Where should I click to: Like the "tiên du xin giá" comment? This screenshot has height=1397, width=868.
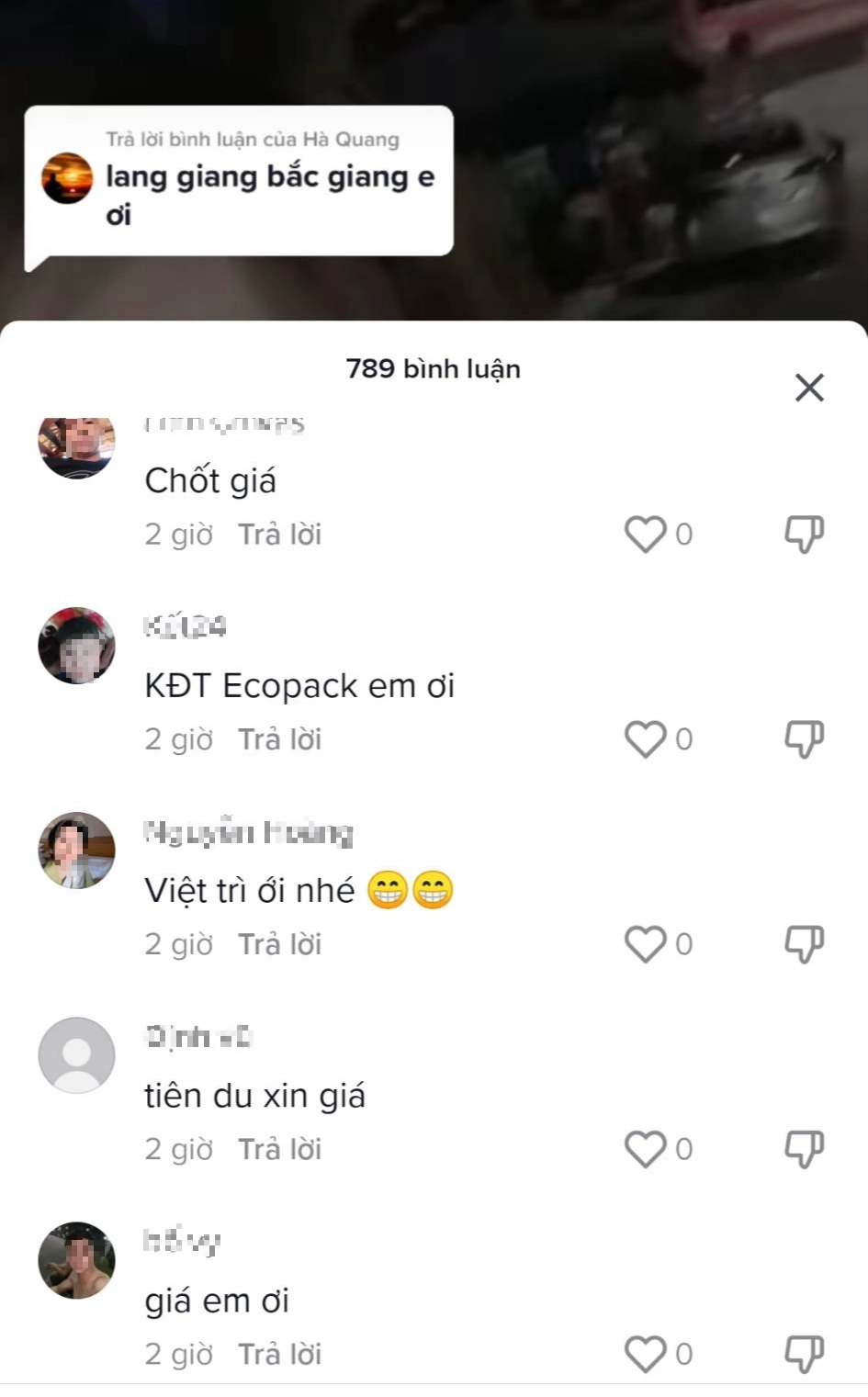[645, 1148]
